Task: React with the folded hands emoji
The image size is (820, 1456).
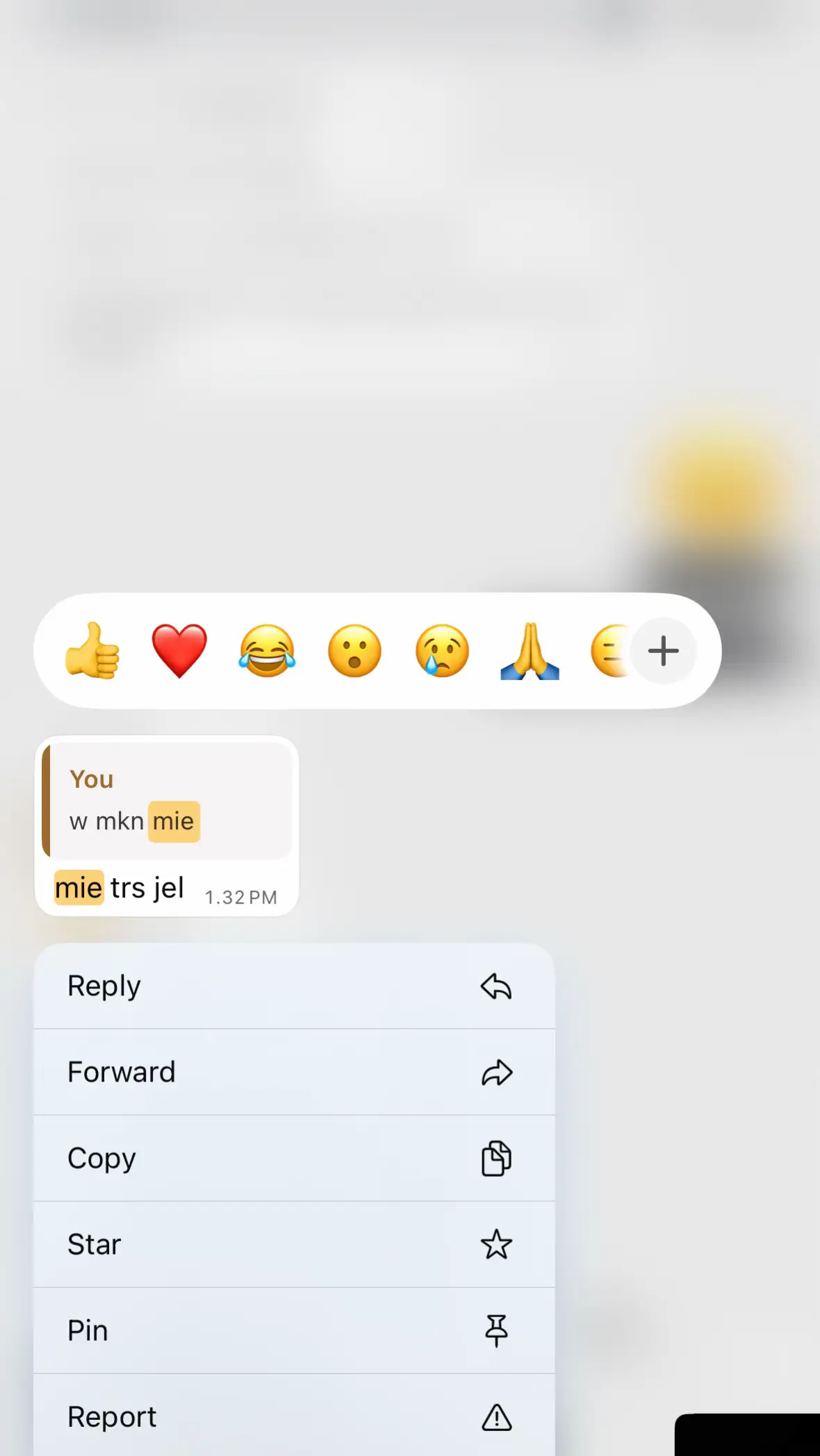Action: click(530, 651)
